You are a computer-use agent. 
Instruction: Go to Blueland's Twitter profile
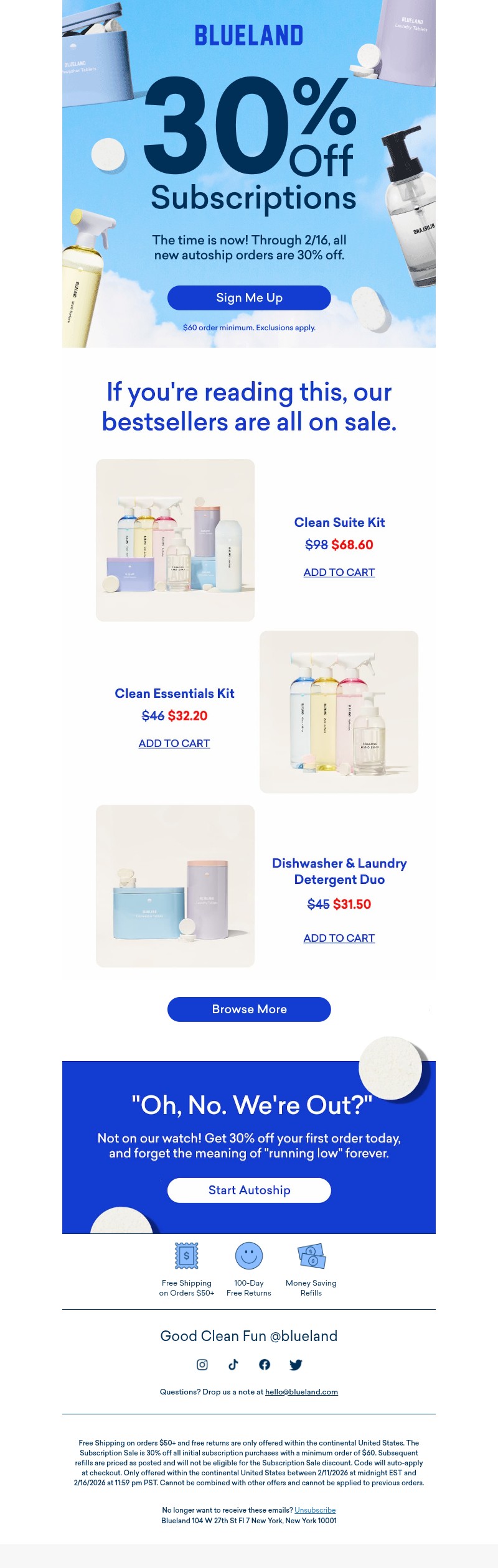point(296,1365)
